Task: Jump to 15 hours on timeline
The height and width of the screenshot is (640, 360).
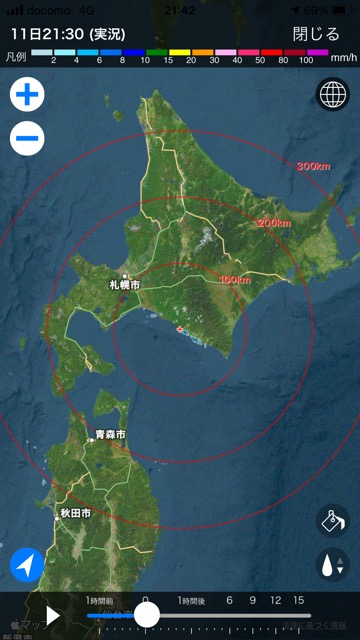Action: pos(299,600)
